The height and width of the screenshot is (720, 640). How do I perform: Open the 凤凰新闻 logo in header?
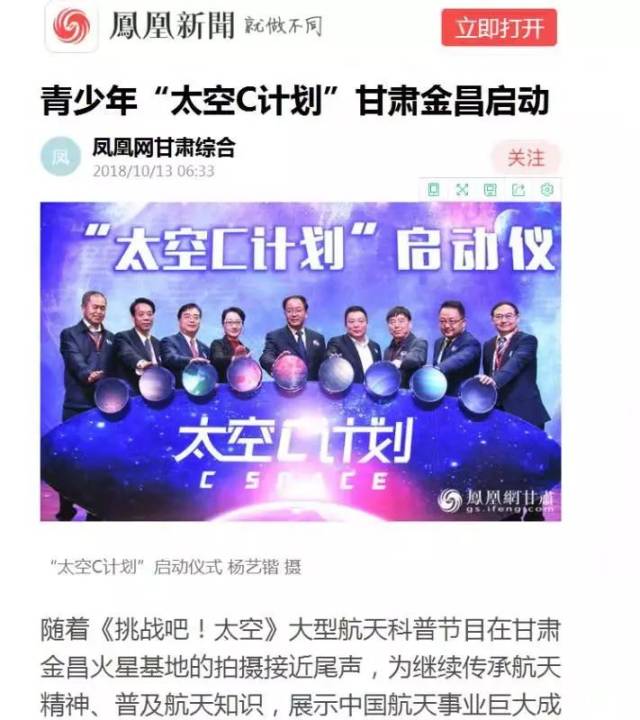coord(72,26)
